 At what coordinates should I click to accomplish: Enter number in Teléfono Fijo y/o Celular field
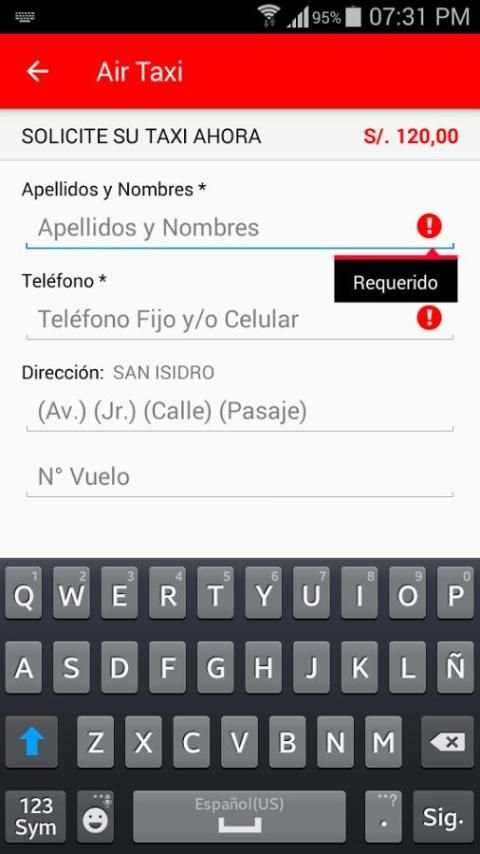coord(240,320)
